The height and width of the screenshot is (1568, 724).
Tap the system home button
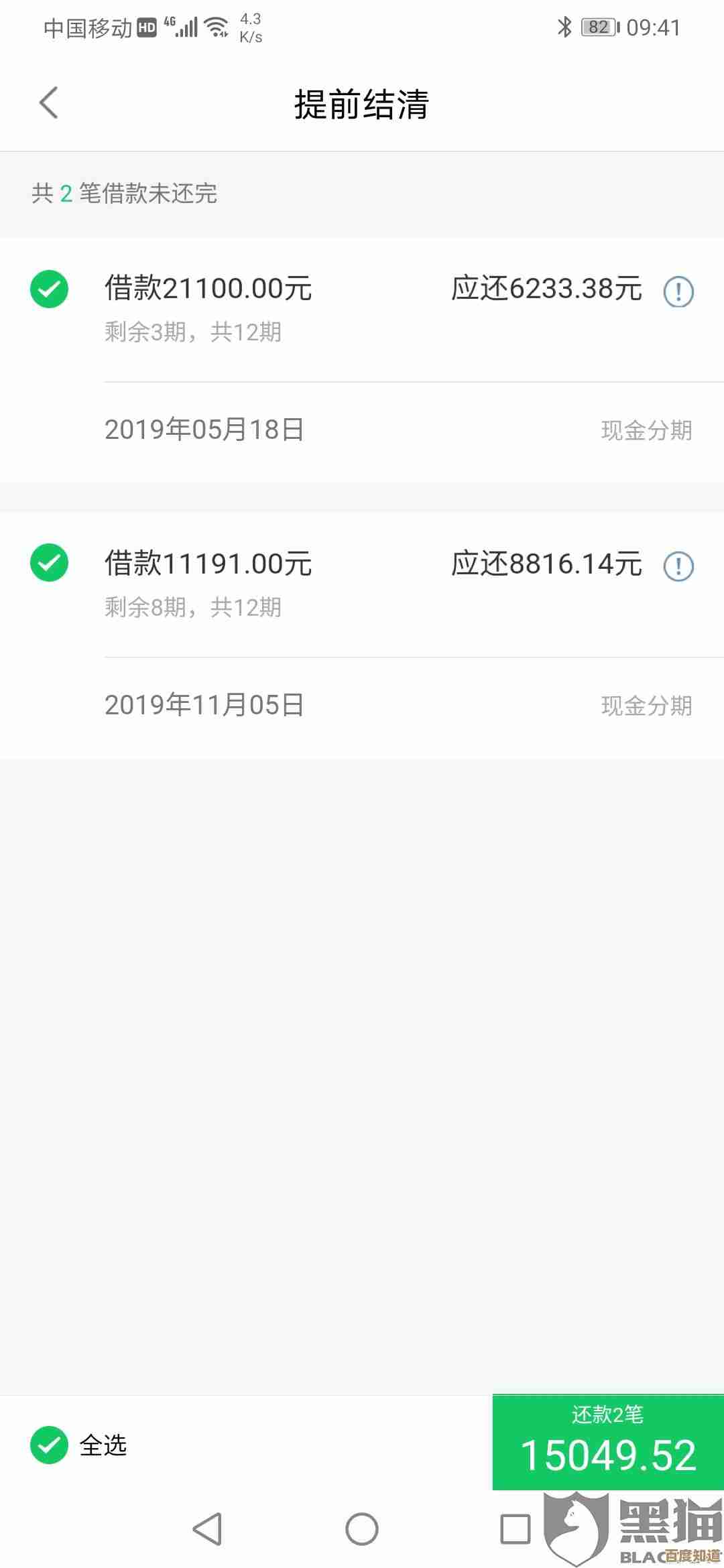[361, 1529]
